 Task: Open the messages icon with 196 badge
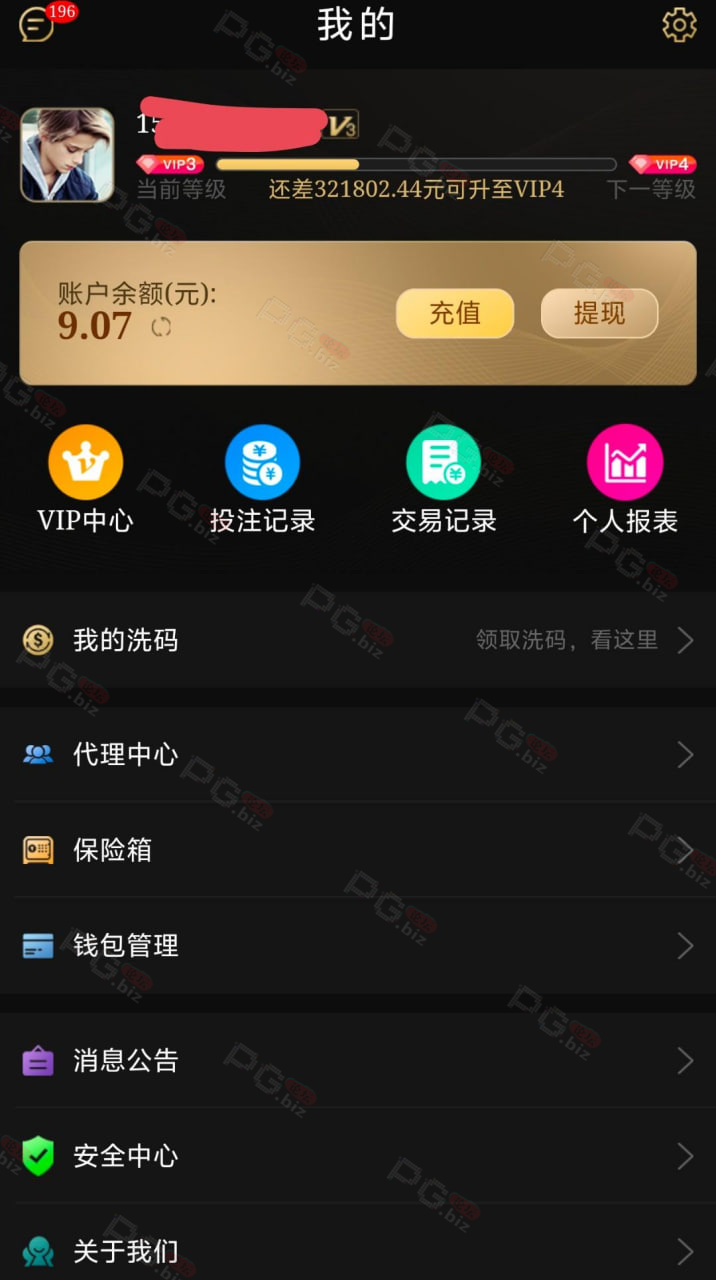click(38, 25)
